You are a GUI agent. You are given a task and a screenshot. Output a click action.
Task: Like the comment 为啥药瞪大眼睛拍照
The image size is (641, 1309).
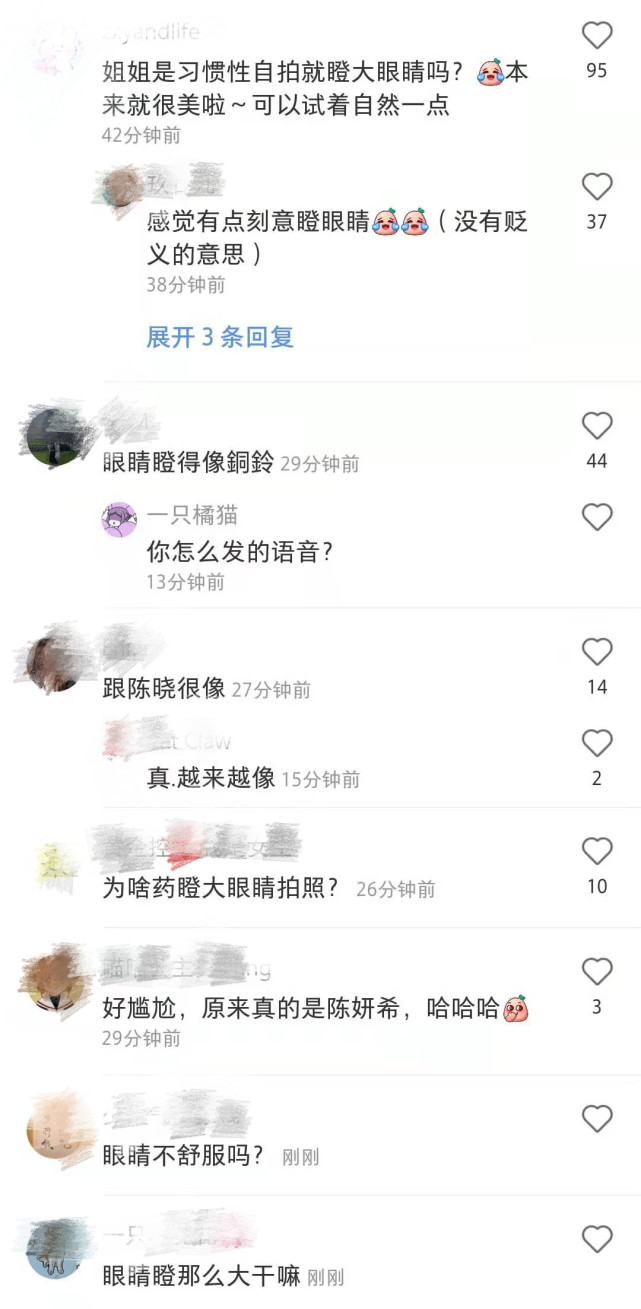pos(597,851)
